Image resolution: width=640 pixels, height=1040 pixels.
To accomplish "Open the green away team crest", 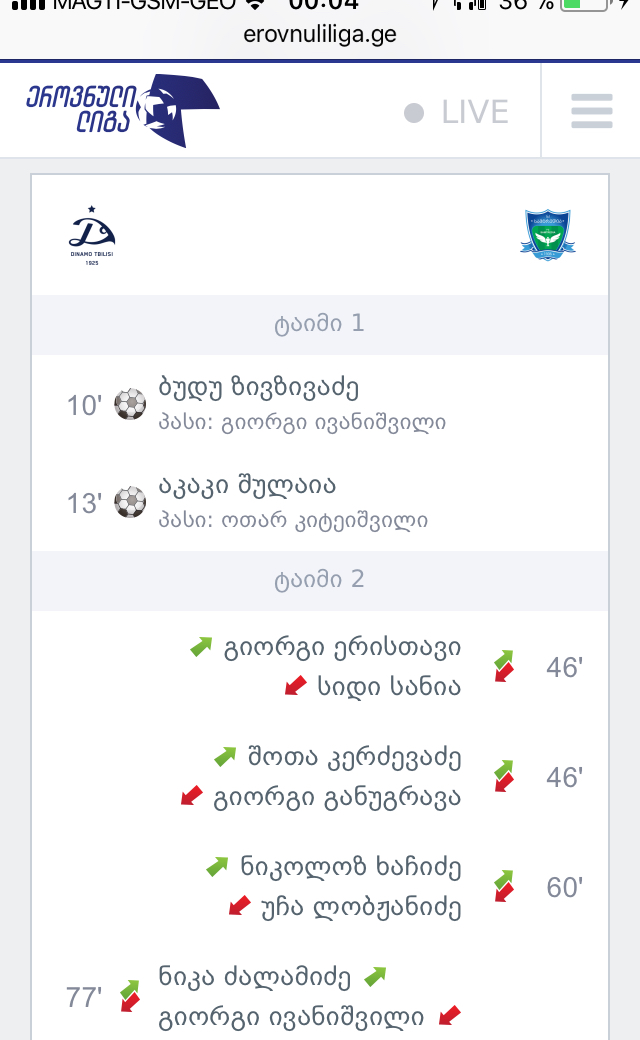I will coord(546,235).
